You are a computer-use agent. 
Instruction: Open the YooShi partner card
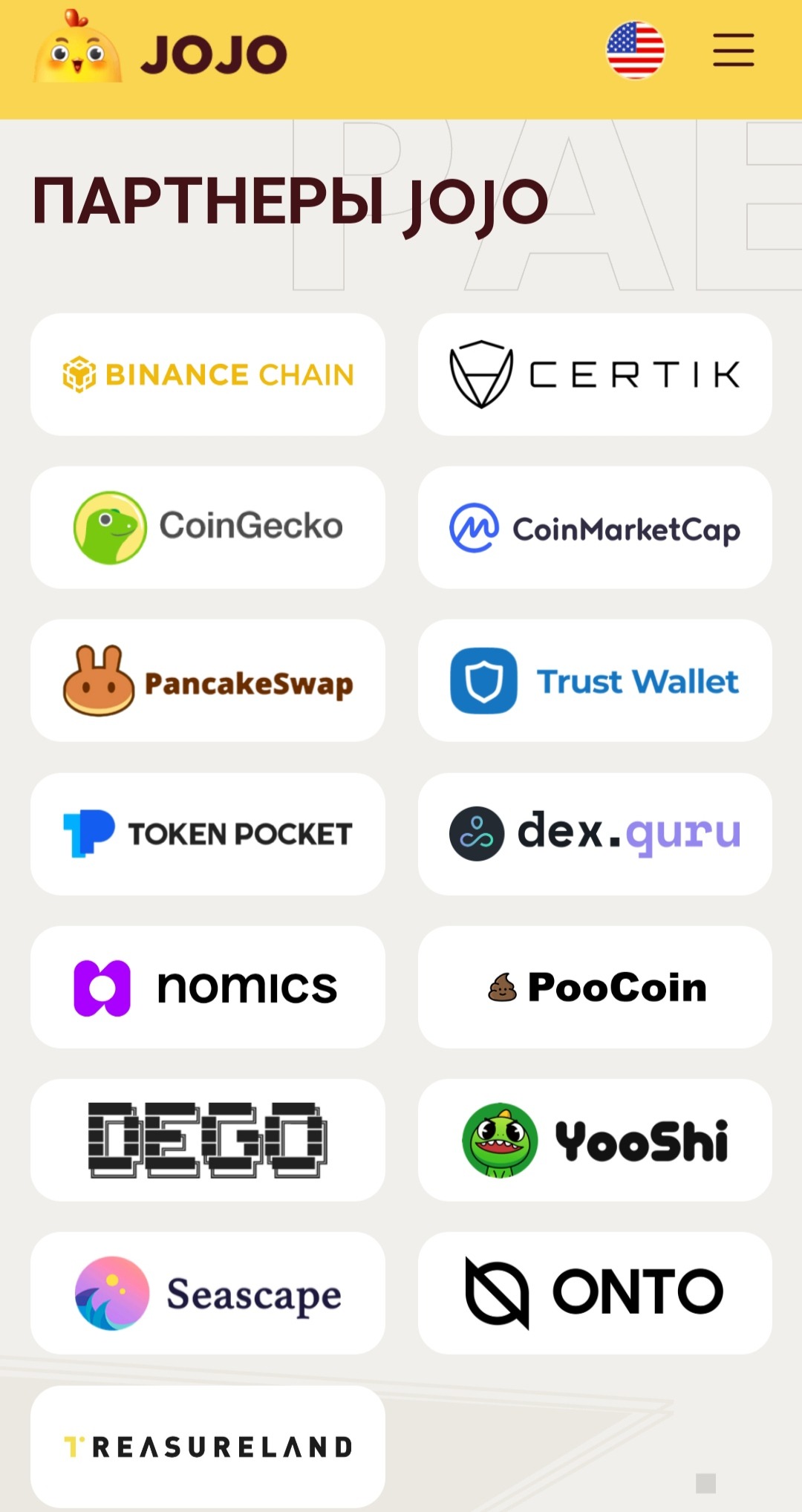[x=595, y=1140]
